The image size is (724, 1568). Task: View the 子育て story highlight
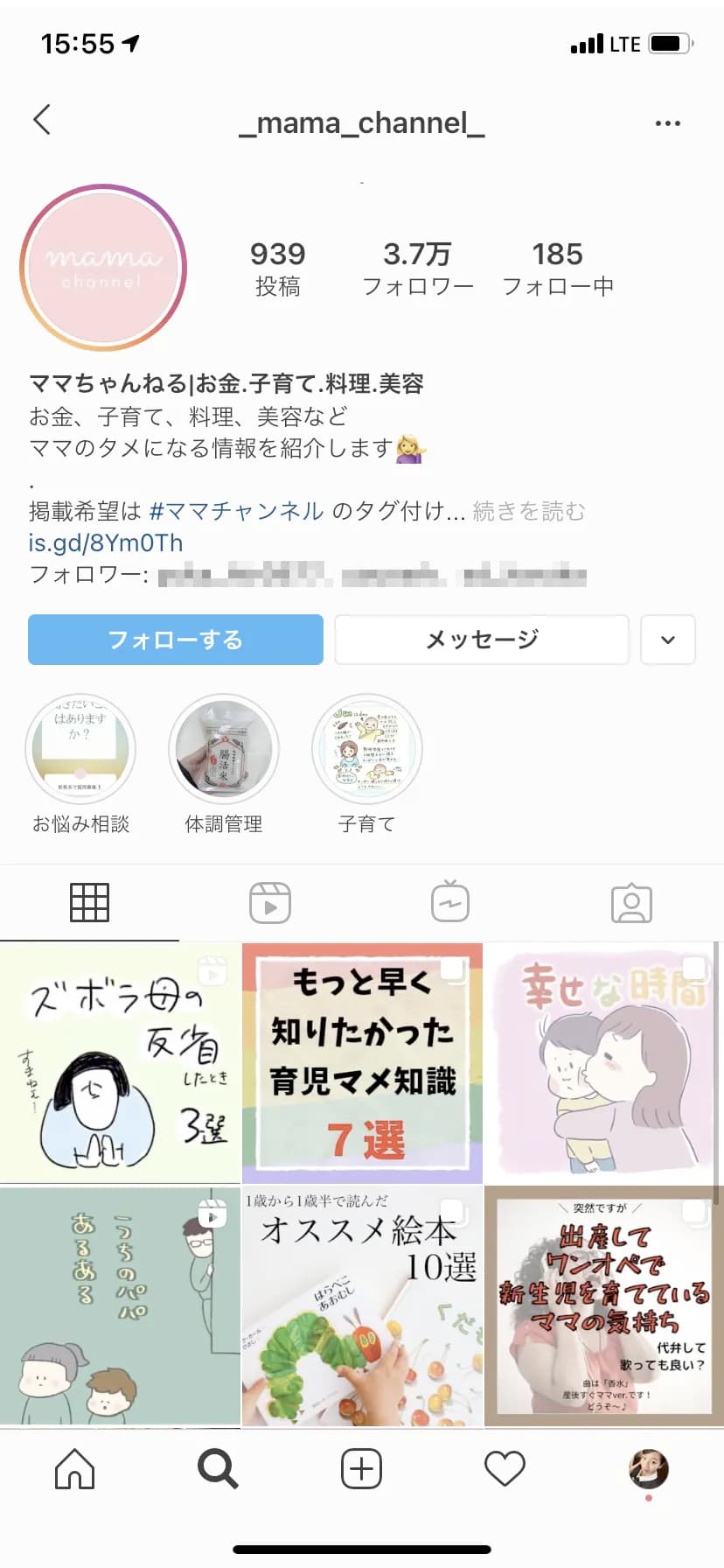[367, 750]
